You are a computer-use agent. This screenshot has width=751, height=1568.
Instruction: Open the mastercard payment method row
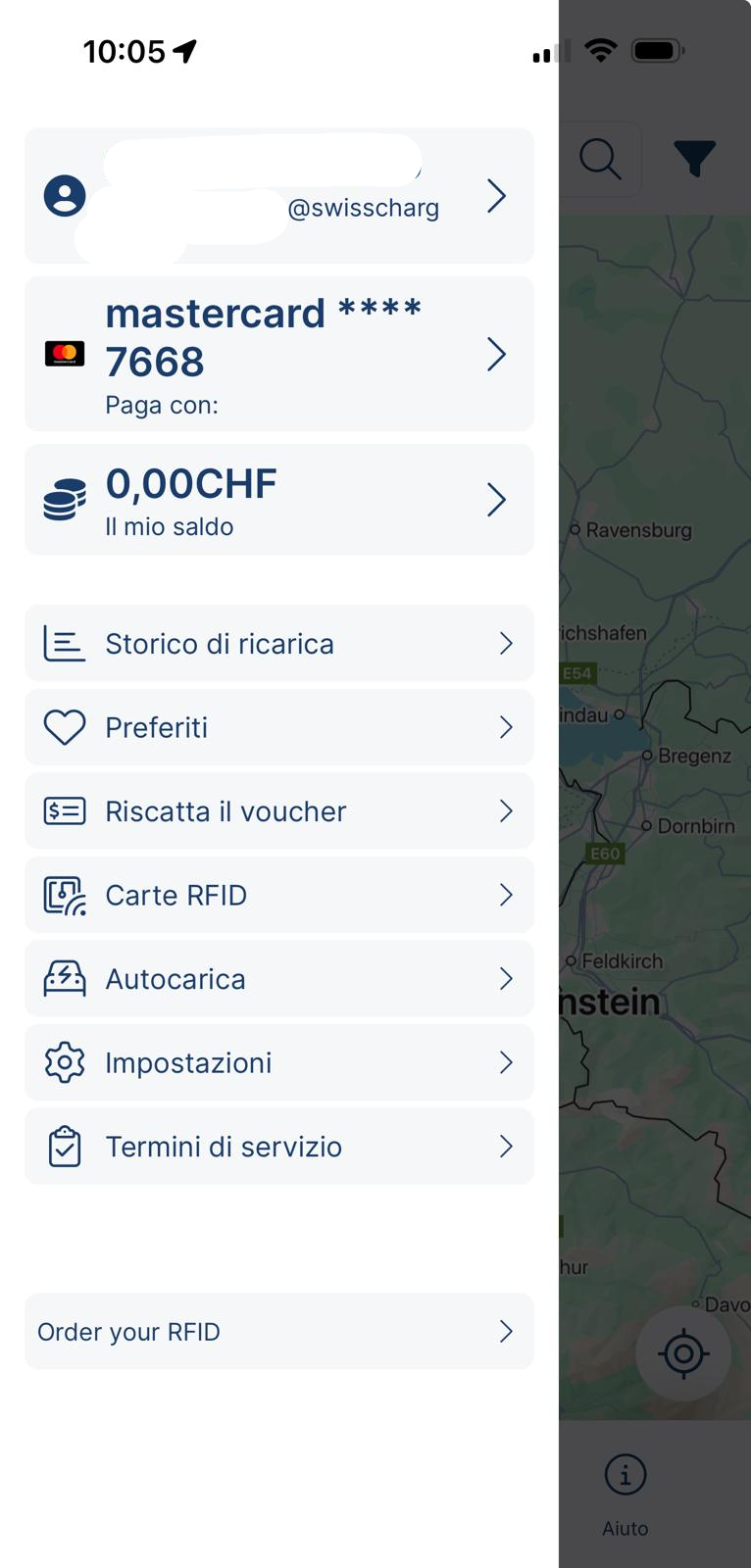tap(279, 354)
